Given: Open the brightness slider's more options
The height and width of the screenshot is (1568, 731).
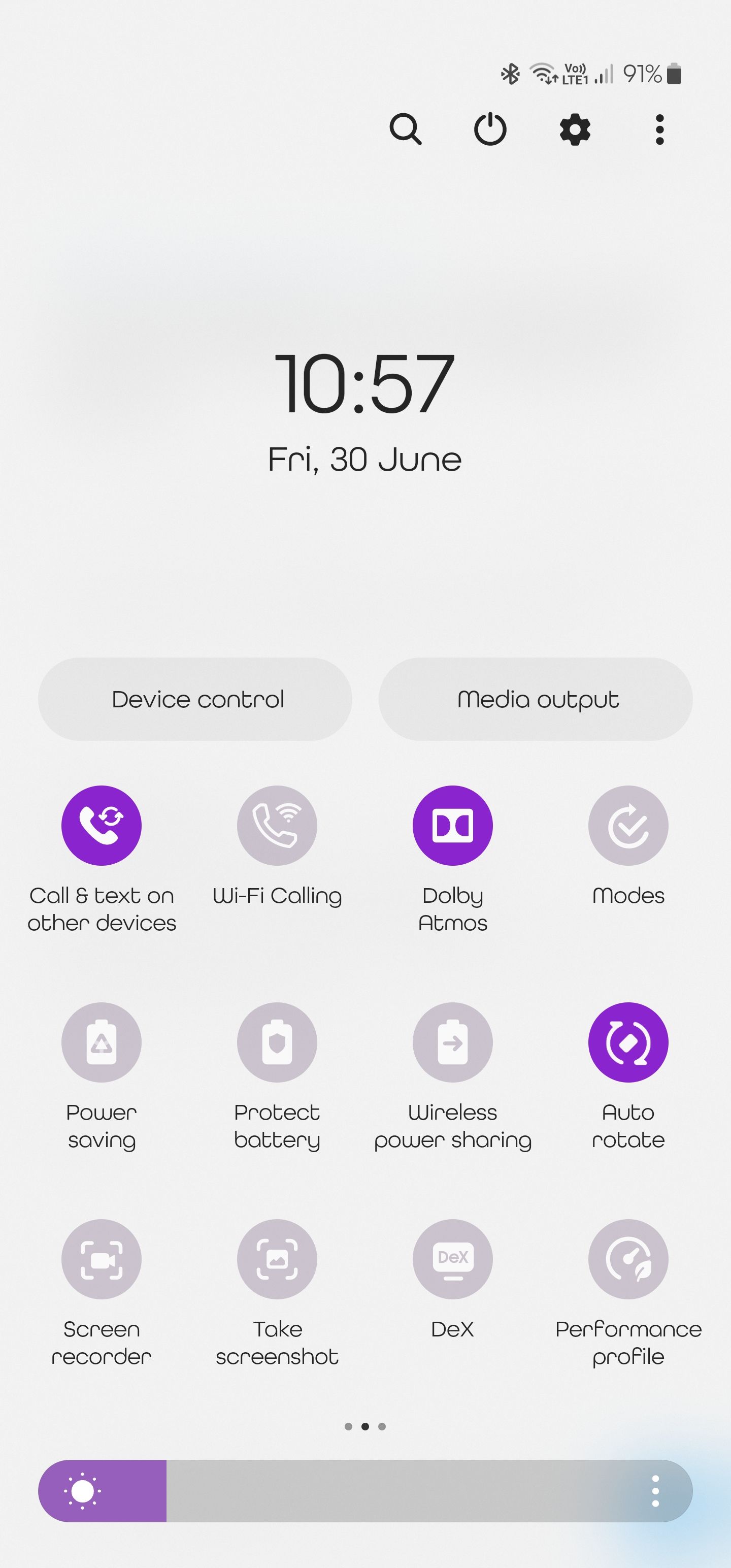Looking at the screenshot, I should (655, 1491).
